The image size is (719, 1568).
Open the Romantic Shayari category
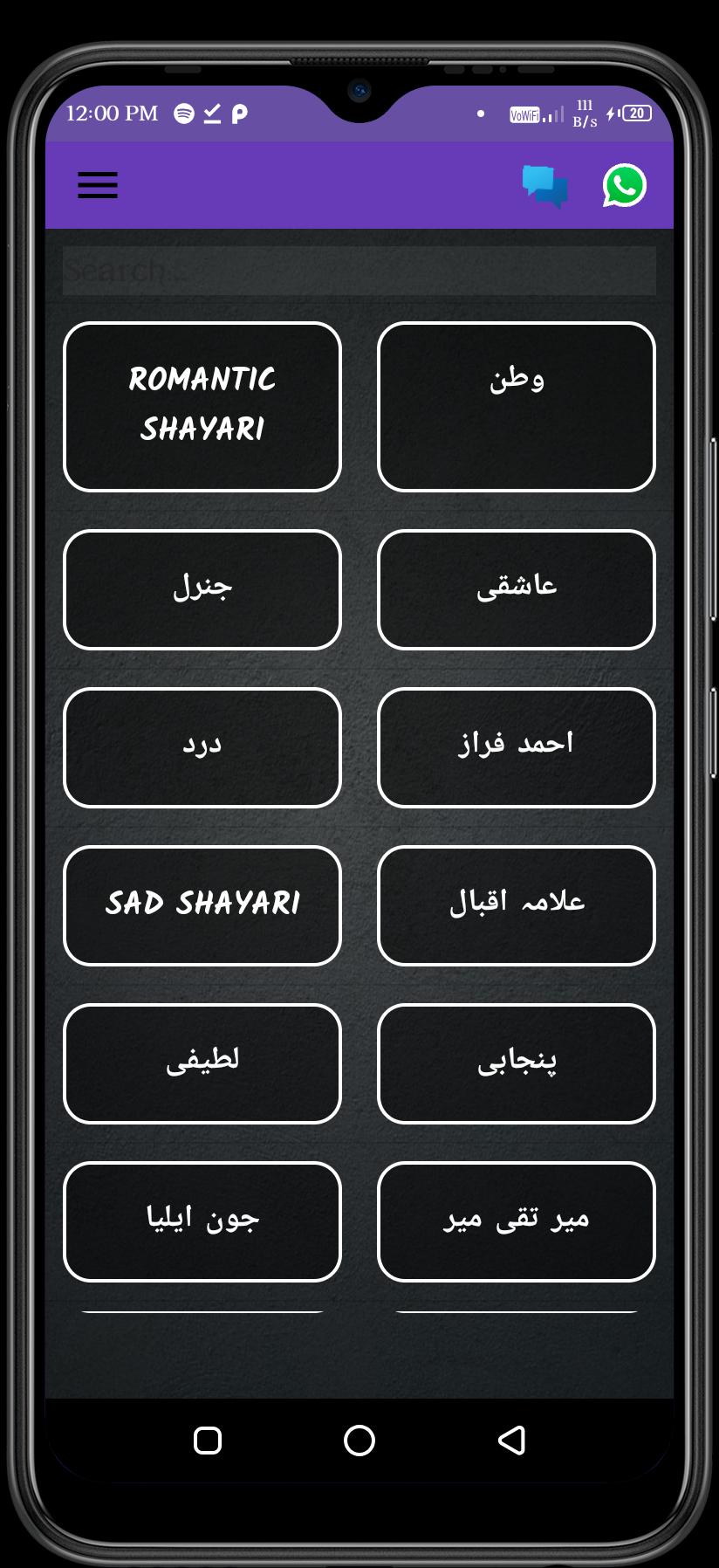click(202, 407)
